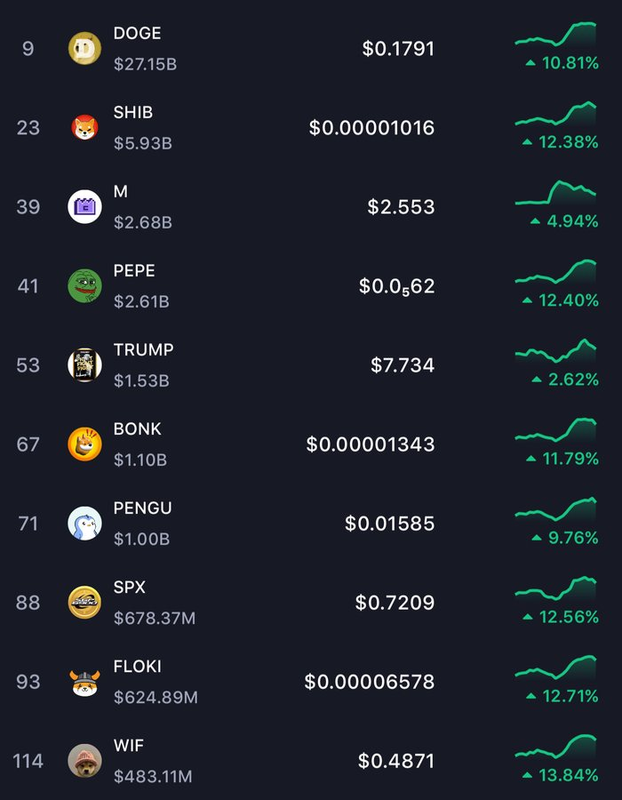Image resolution: width=622 pixels, height=800 pixels.
Task: Select the WIF coin entry
Action: click(129, 745)
